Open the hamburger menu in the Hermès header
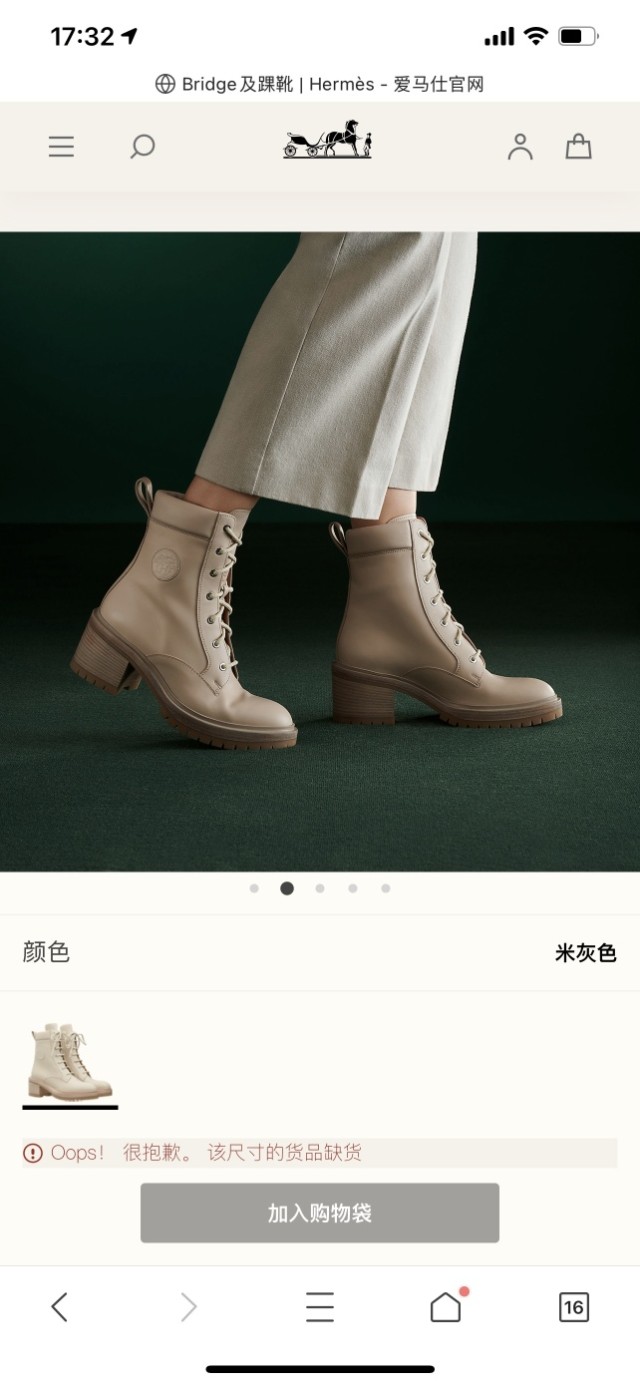 (61, 147)
